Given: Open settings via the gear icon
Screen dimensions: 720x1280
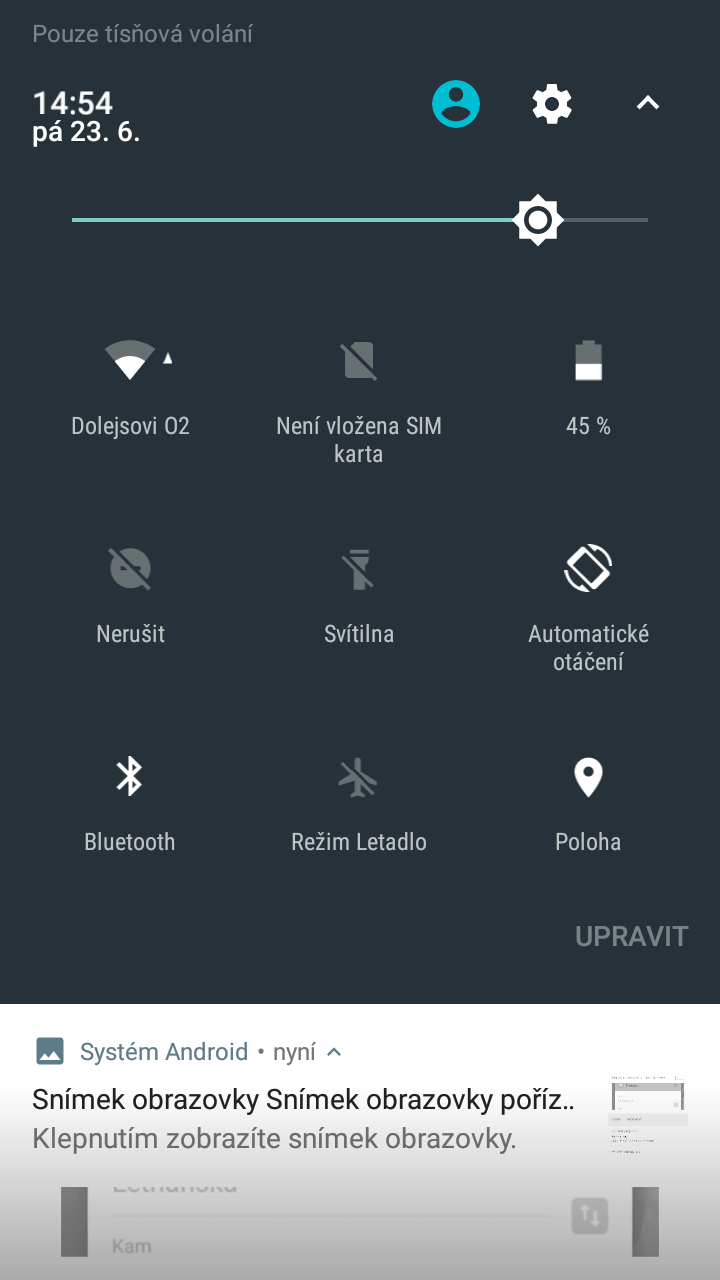Looking at the screenshot, I should 552,103.
